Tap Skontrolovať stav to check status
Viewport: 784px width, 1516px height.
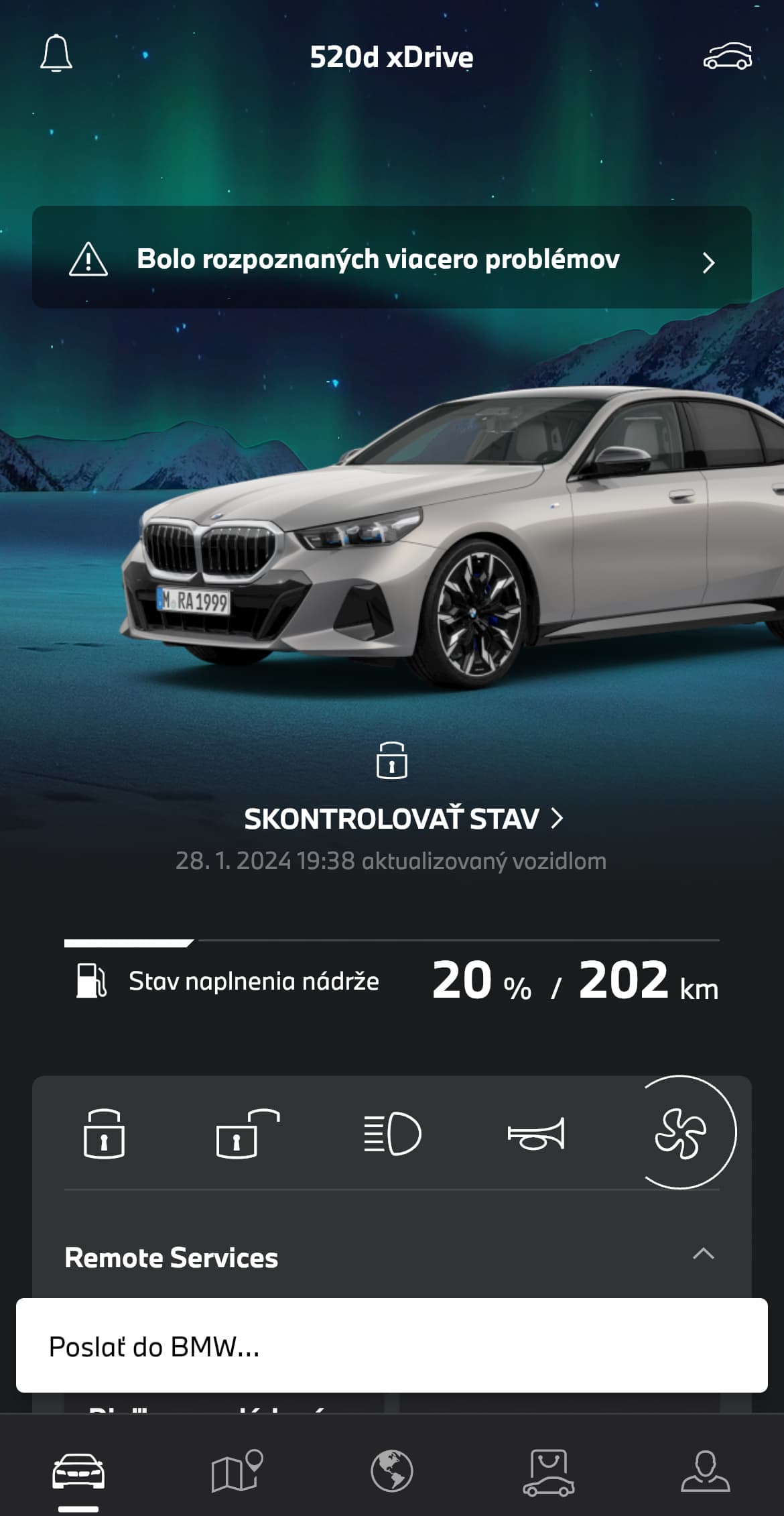pos(402,819)
